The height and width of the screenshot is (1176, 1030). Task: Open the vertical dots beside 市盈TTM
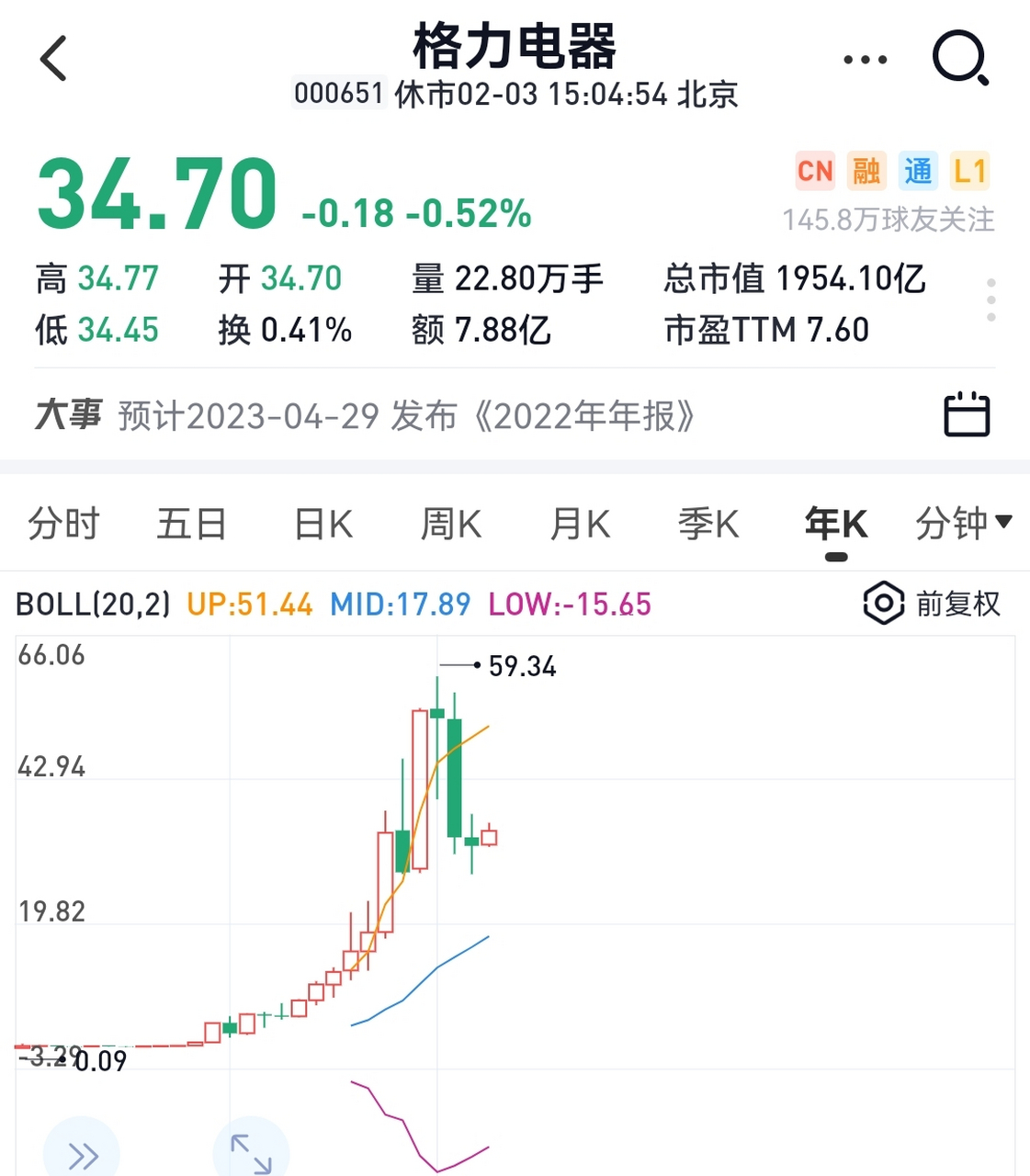[x=991, y=299]
